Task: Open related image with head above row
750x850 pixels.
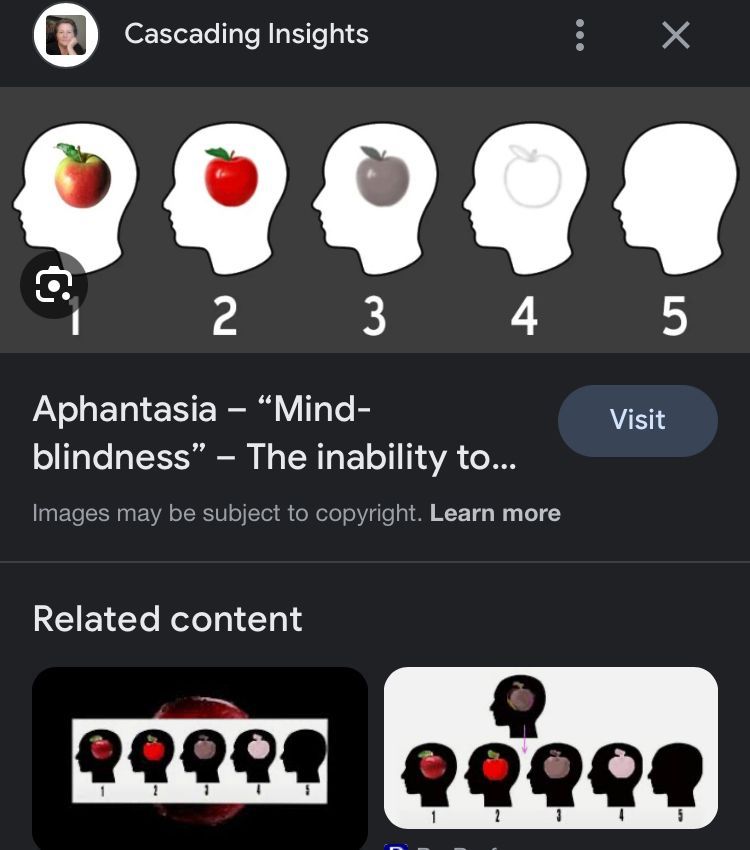Action: (551, 748)
